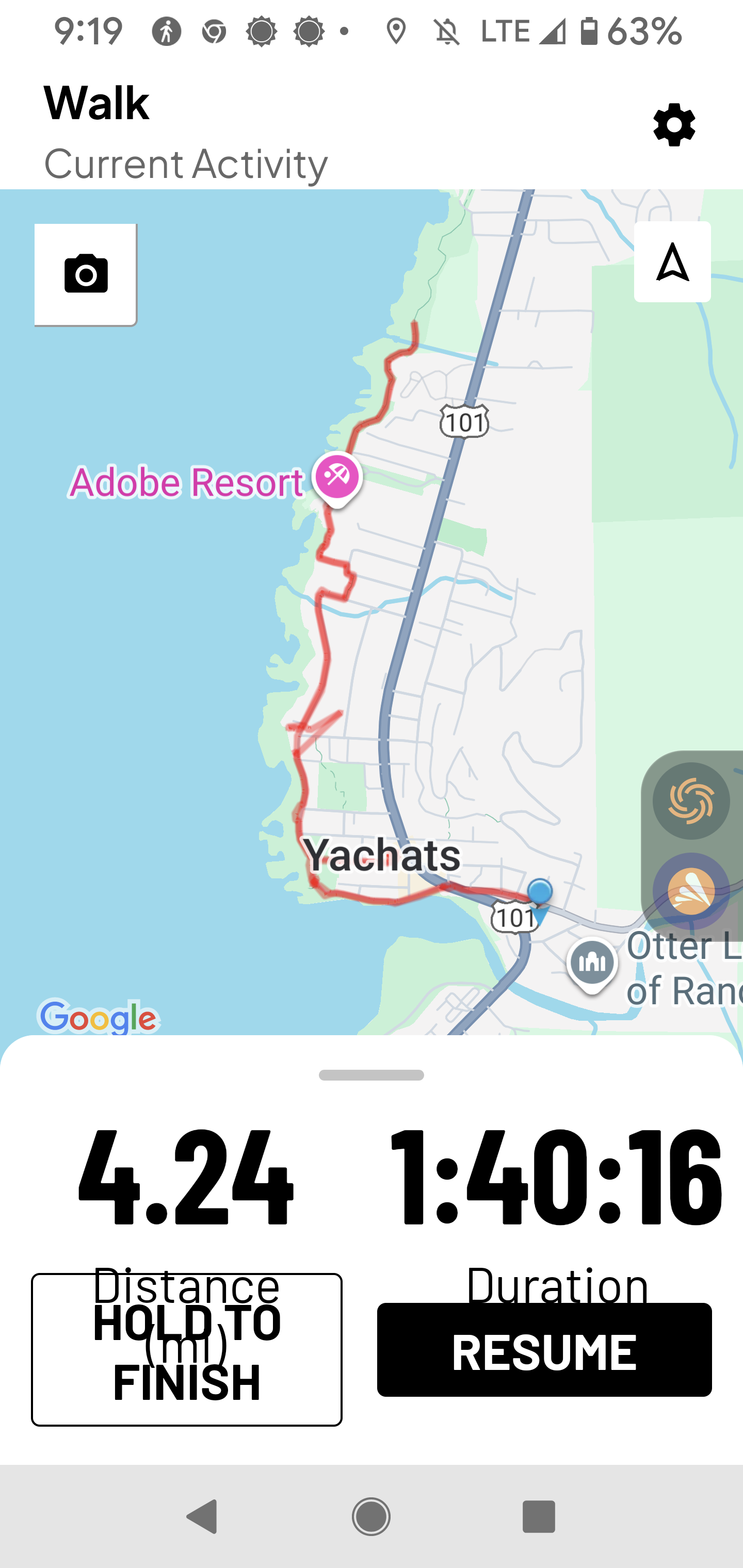
Task: Tap the Hold to Finish button
Action: [x=186, y=1350]
